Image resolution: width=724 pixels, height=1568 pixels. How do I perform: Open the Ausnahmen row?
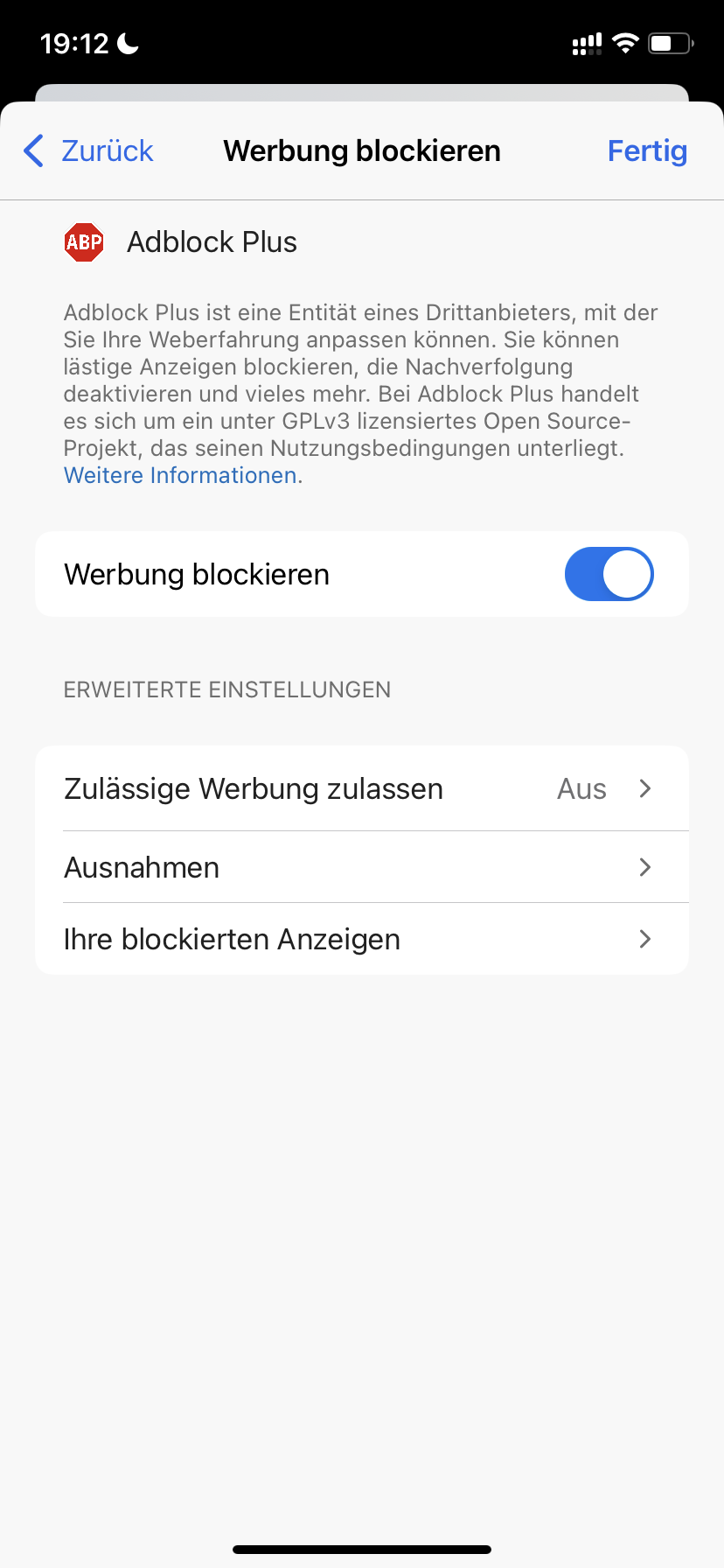pyautogui.click(x=361, y=867)
